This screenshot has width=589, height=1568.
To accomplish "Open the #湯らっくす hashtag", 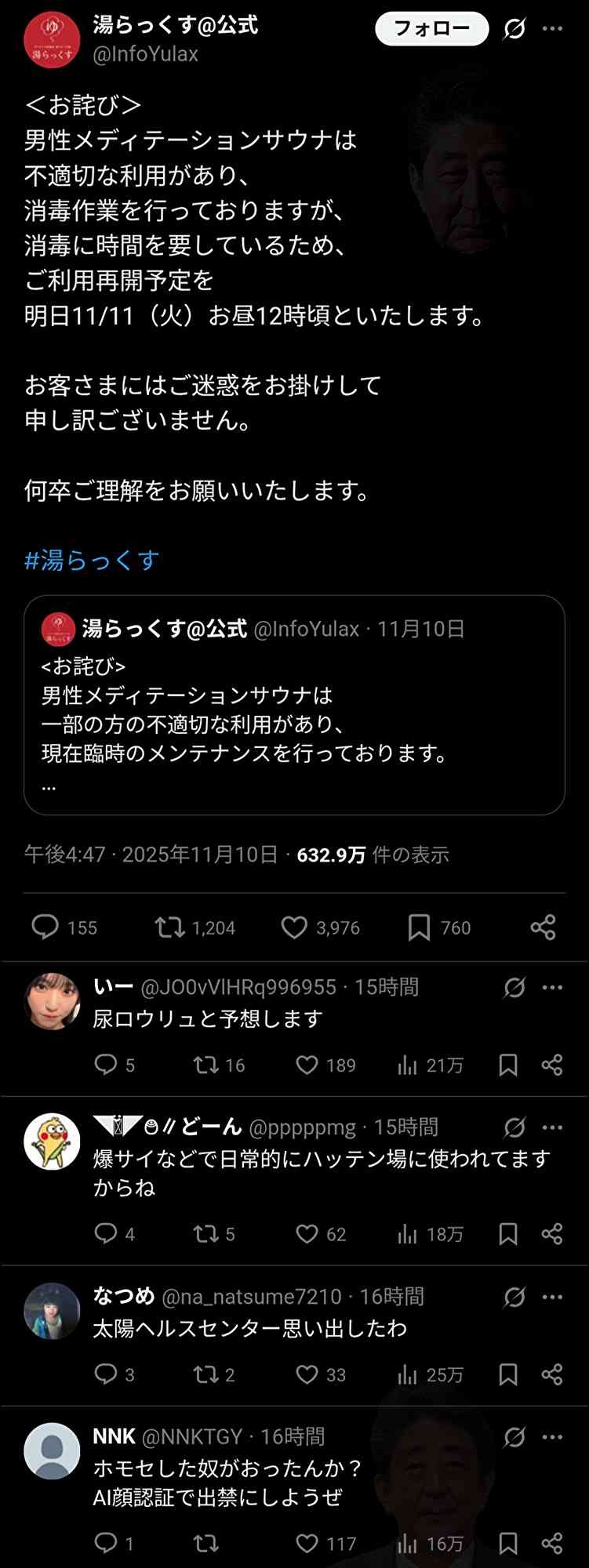I will pos(92,561).
